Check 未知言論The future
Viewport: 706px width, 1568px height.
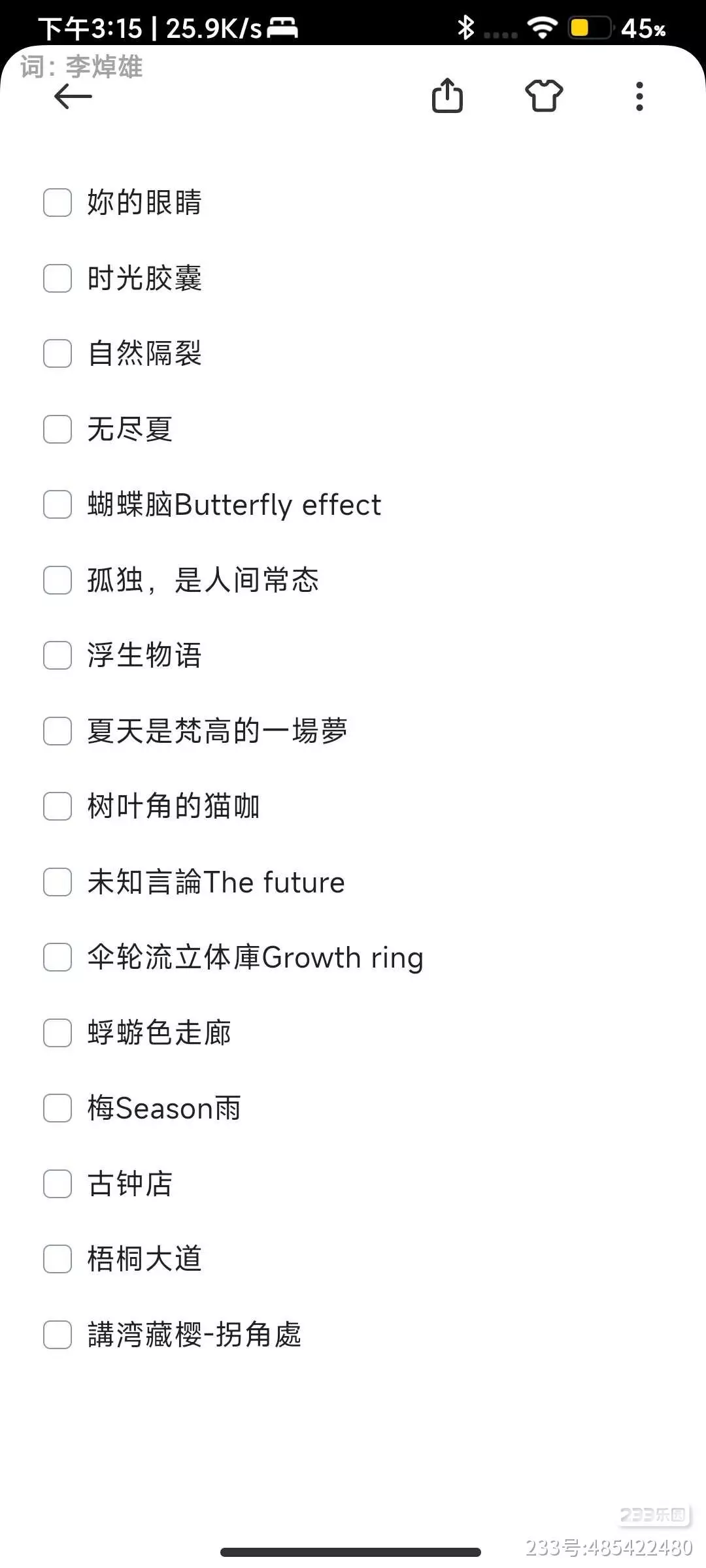[58, 882]
